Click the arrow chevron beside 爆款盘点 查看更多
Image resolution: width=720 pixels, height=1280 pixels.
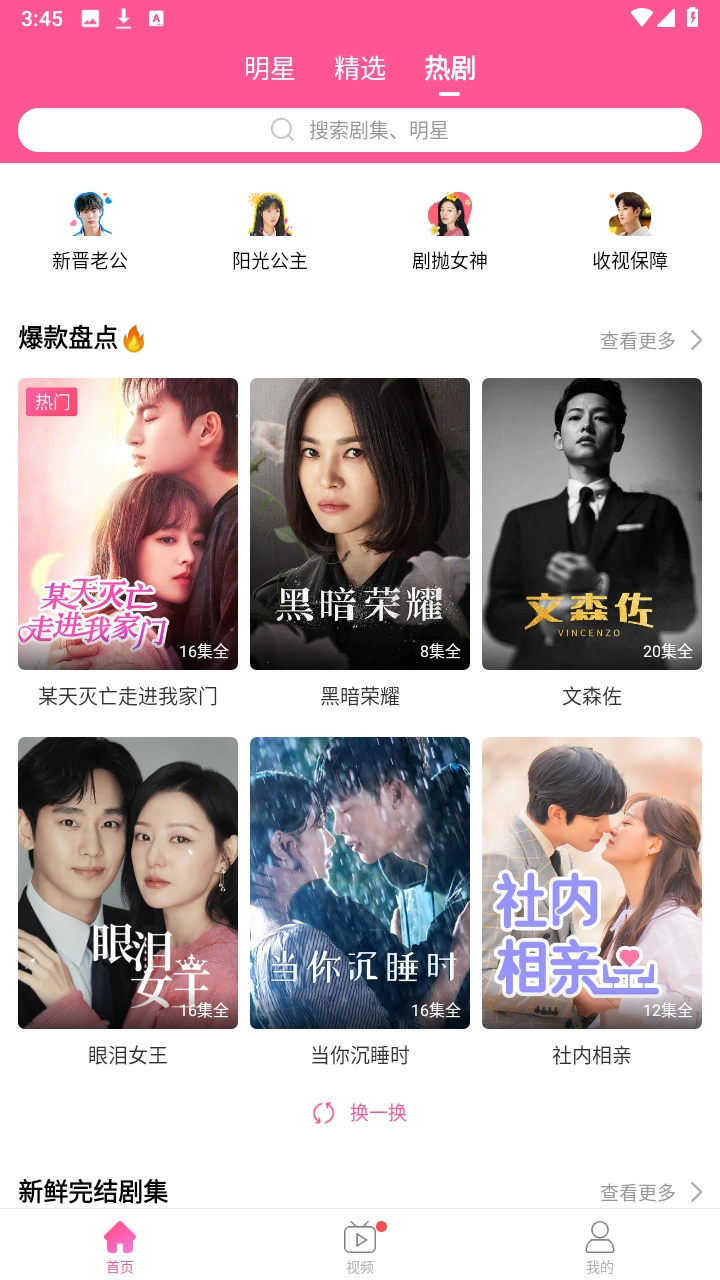point(697,340)
